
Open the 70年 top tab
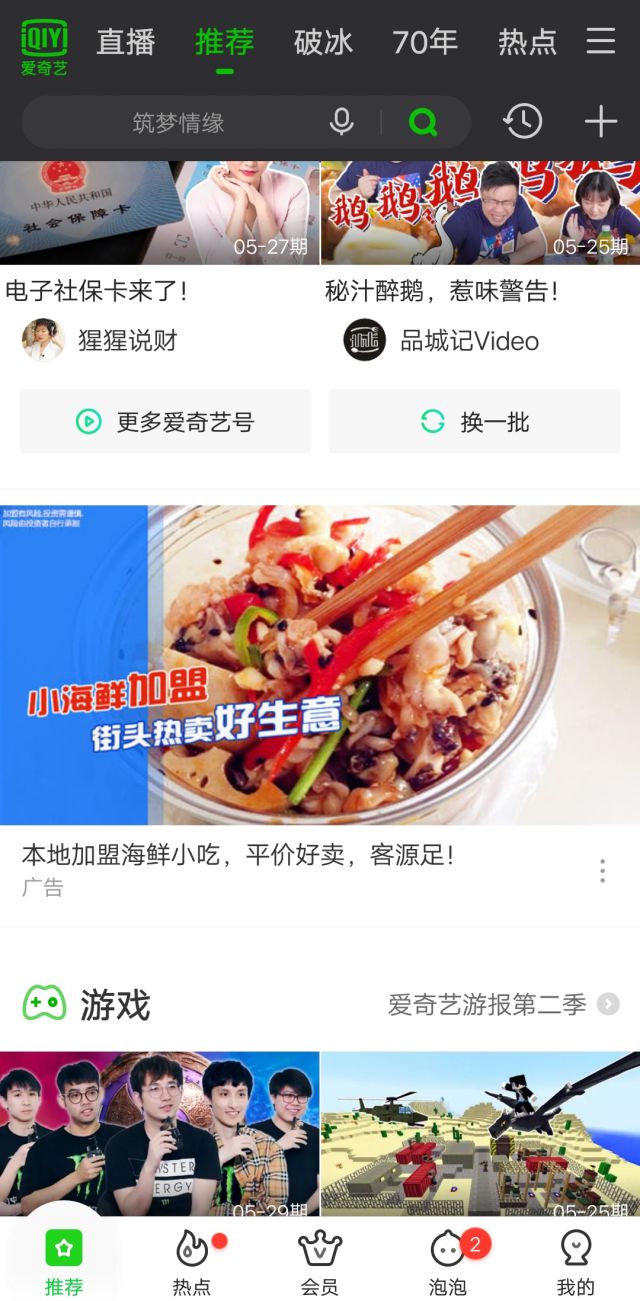pos(425,42)
